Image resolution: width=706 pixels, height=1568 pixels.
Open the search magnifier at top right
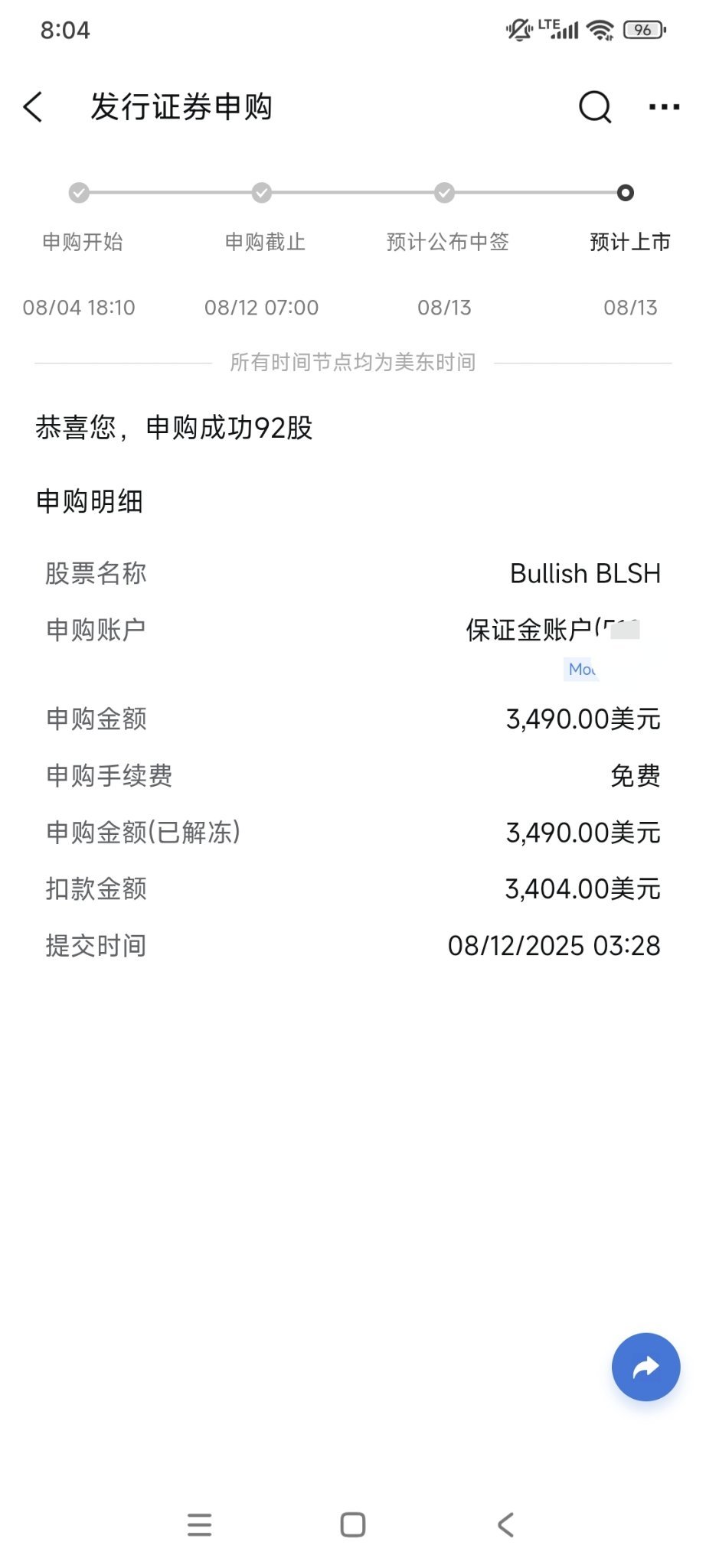(593, 107)
